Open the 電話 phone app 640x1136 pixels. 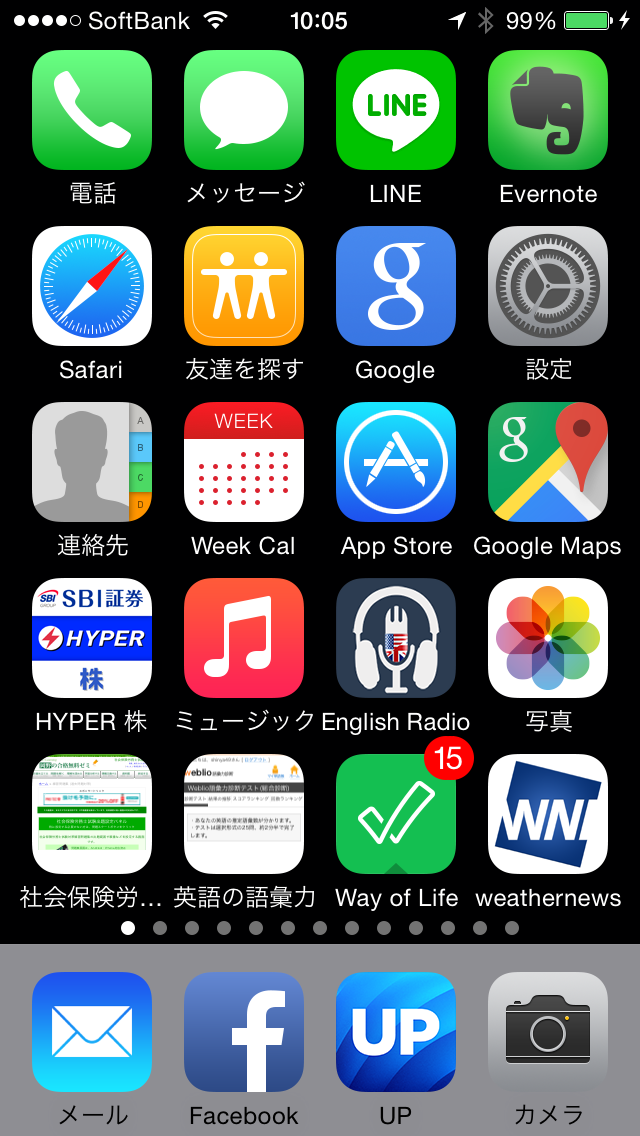tap(92, 110)
